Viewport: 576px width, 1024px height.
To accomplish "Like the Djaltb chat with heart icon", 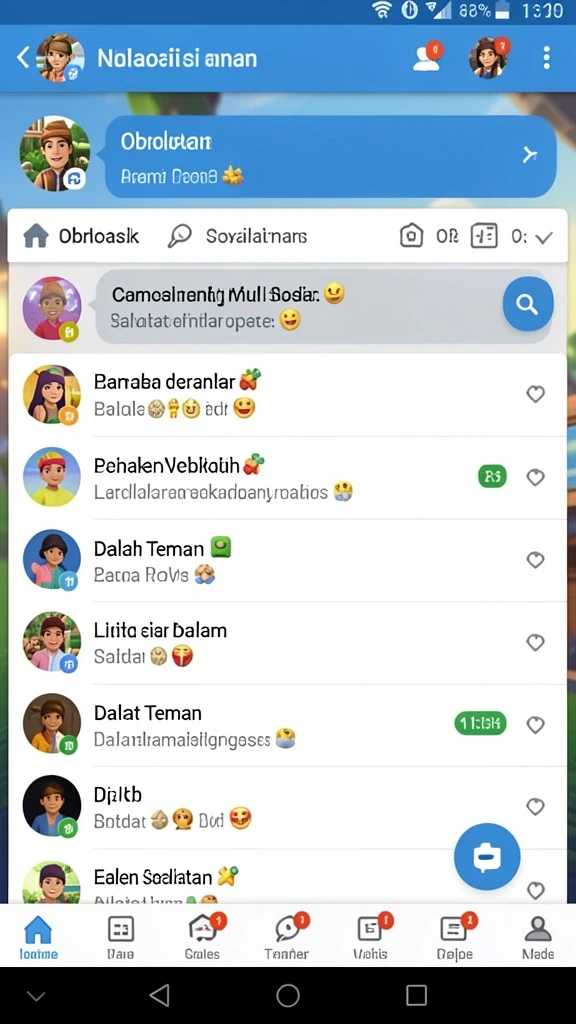I will click(x=536, y=807).
